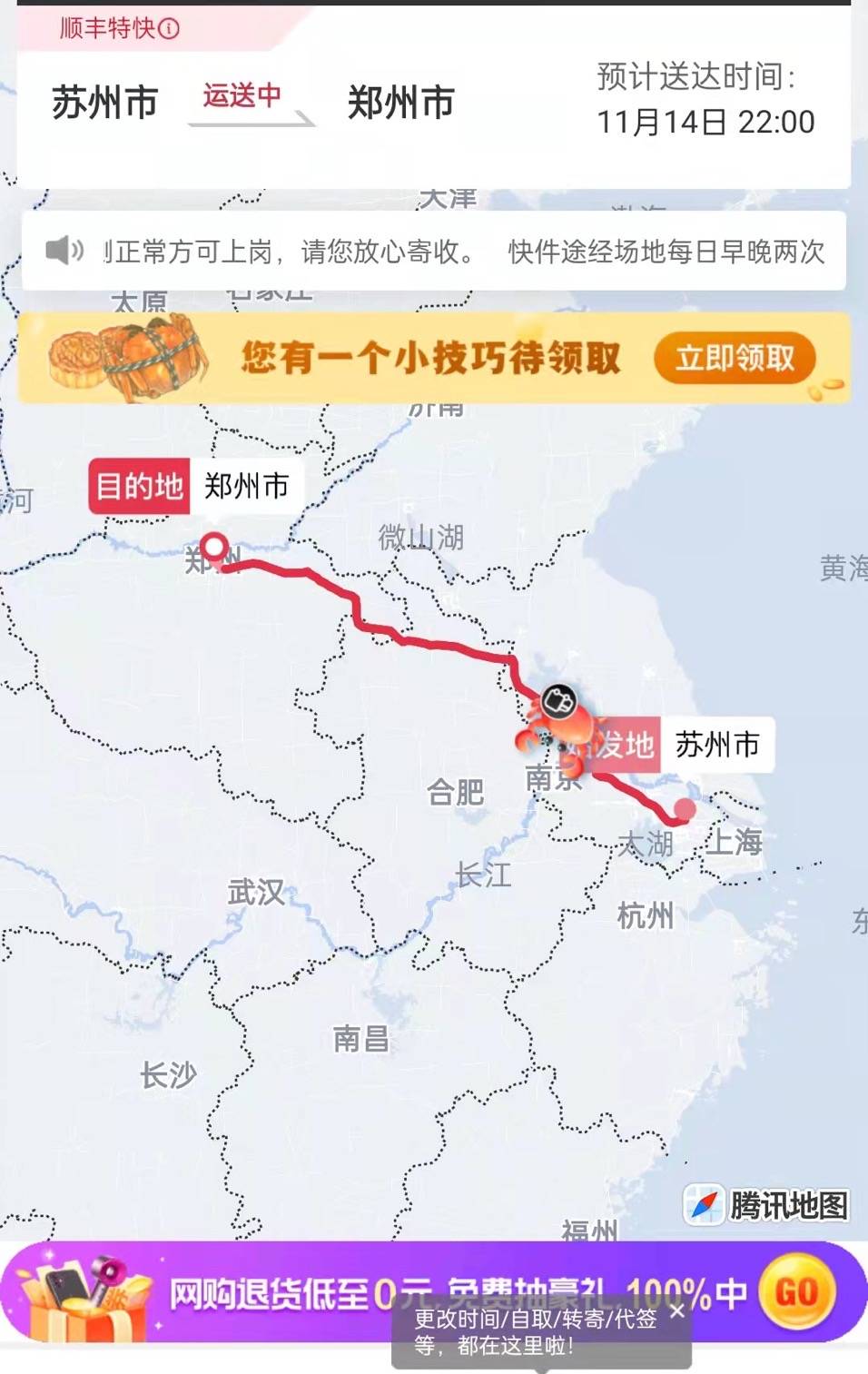This screenshot has width=868, height=1374.
Task: Tap the parcel location marker near 南京
Action: click(558, 702)
